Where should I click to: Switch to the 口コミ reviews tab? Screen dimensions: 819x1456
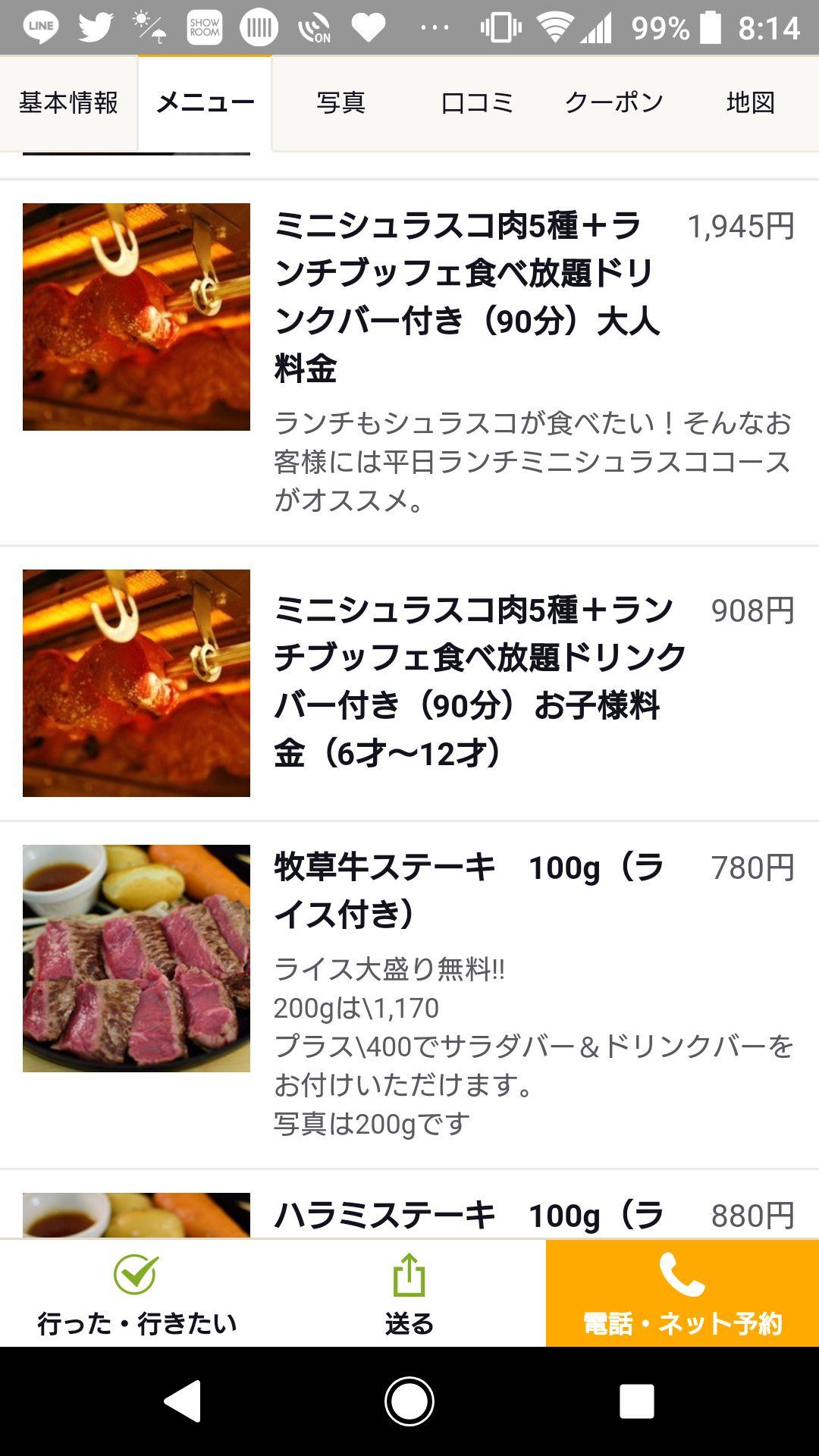click(477, 102)
